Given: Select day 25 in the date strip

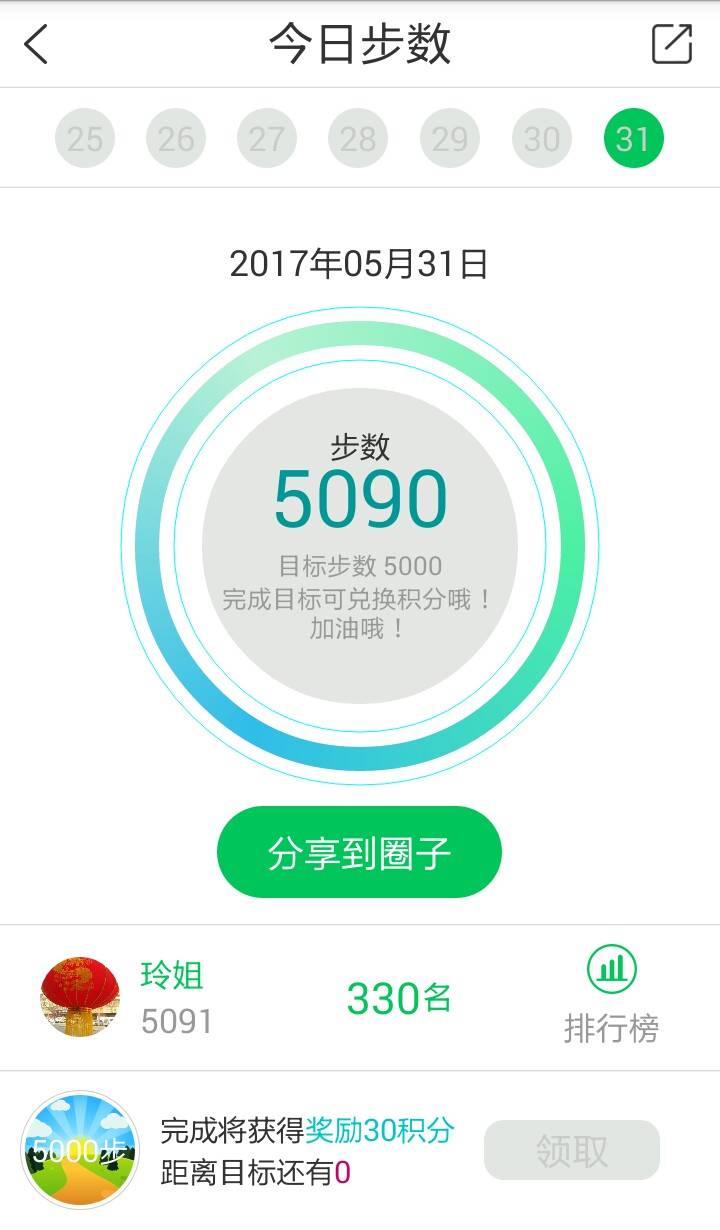Looking at the screenshot, I should 85,139.
